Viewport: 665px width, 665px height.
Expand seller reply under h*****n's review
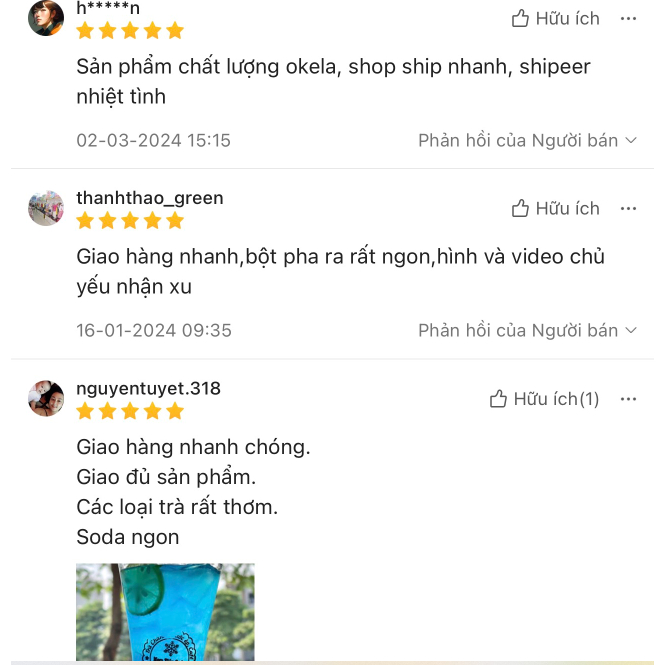527,140
